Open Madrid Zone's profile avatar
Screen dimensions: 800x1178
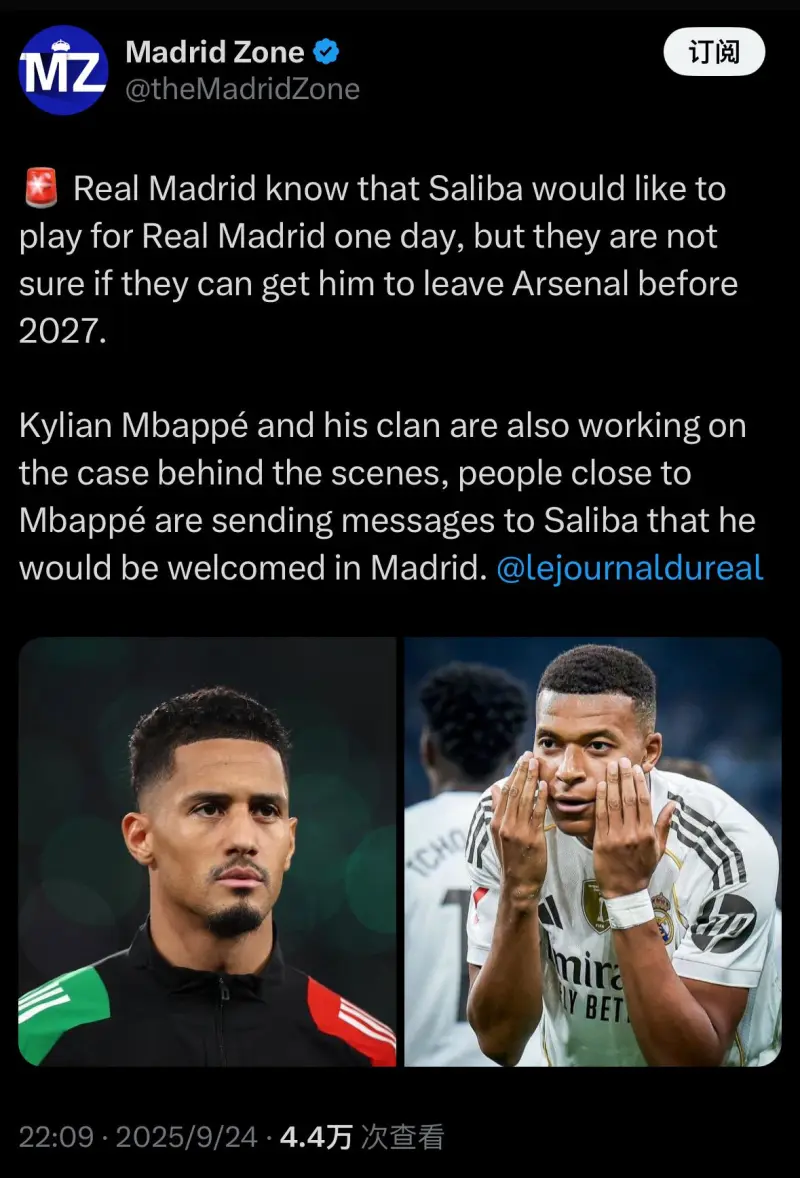click(63, 70)
